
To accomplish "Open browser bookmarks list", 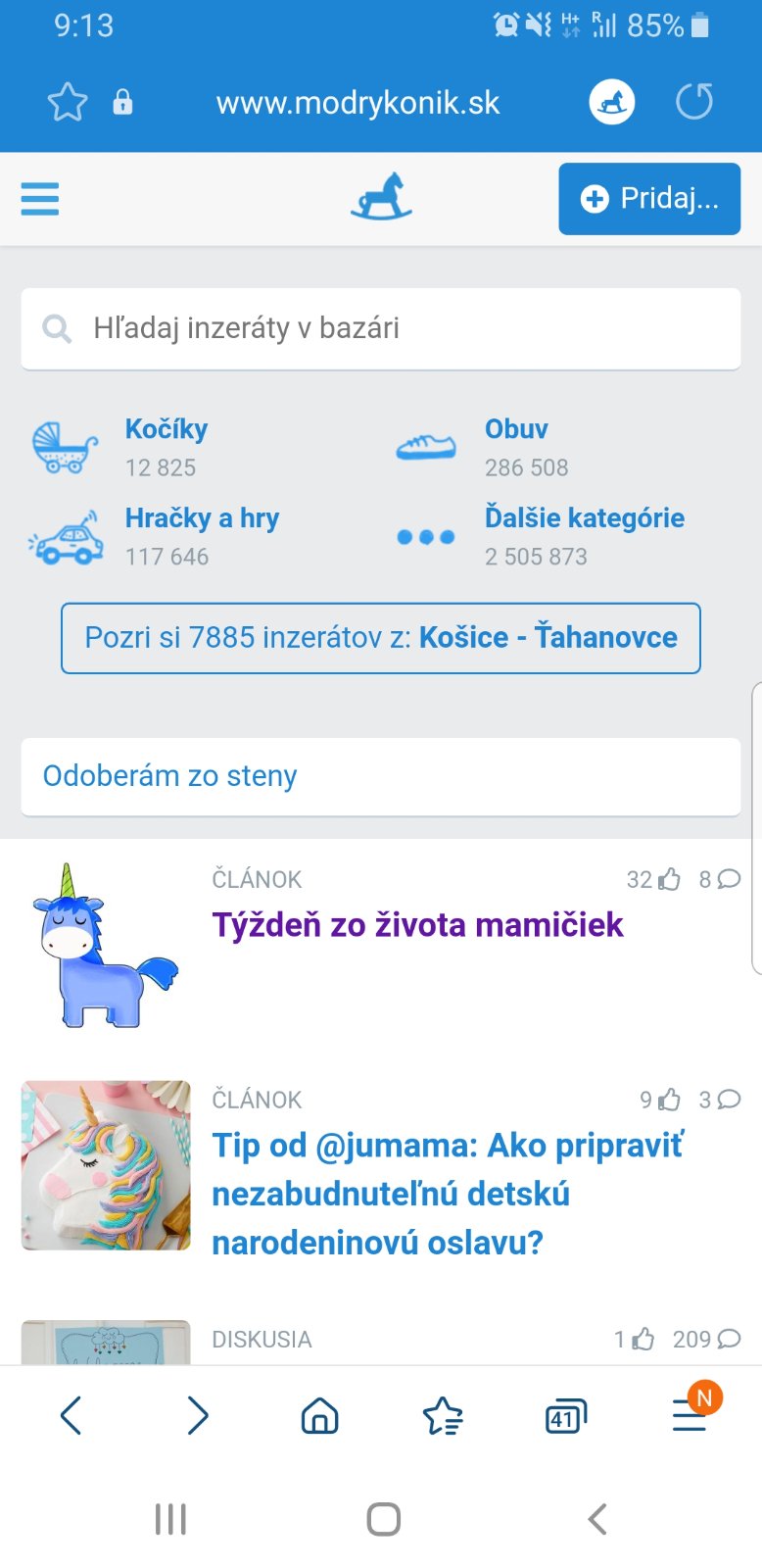I will point(443,1416).
